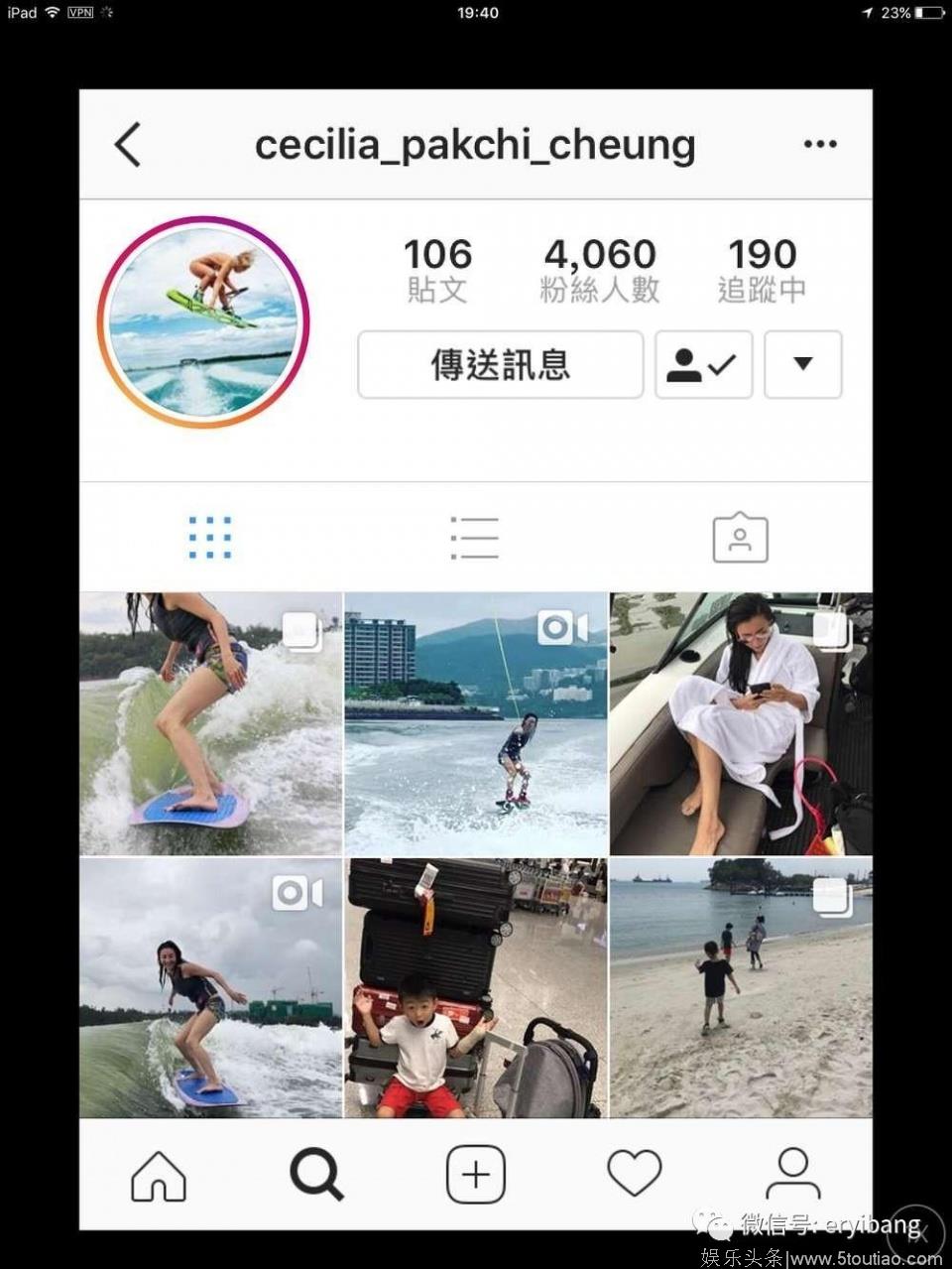Viewport: 952px width, 1269px height.
Task: Switch to list view tab
Action: coord(474,538)
